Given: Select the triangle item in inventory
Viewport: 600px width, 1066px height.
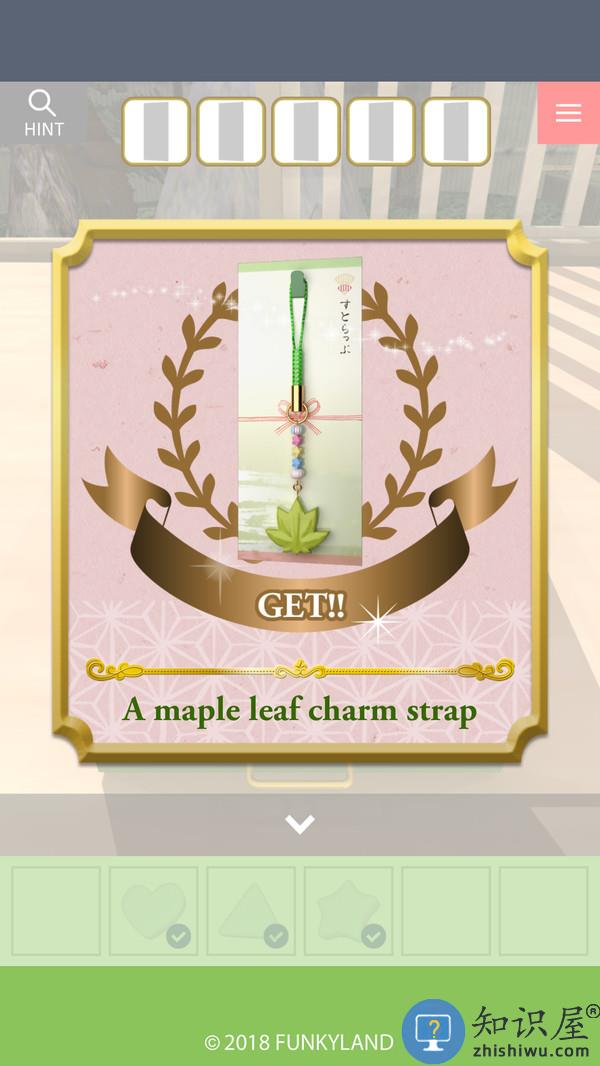Looking at the screenshot, I should point(251,910).
